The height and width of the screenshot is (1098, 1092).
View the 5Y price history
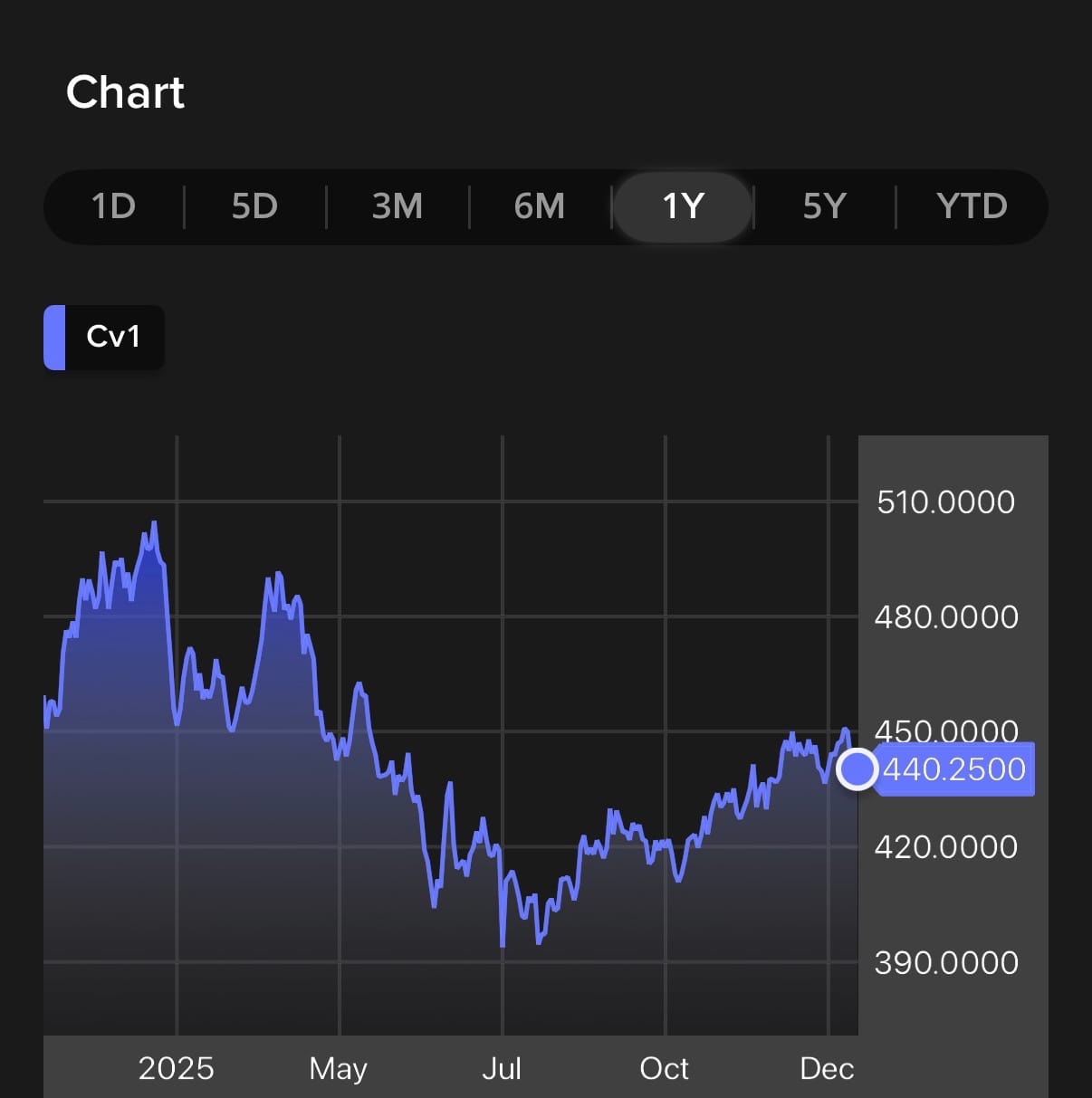824,206
